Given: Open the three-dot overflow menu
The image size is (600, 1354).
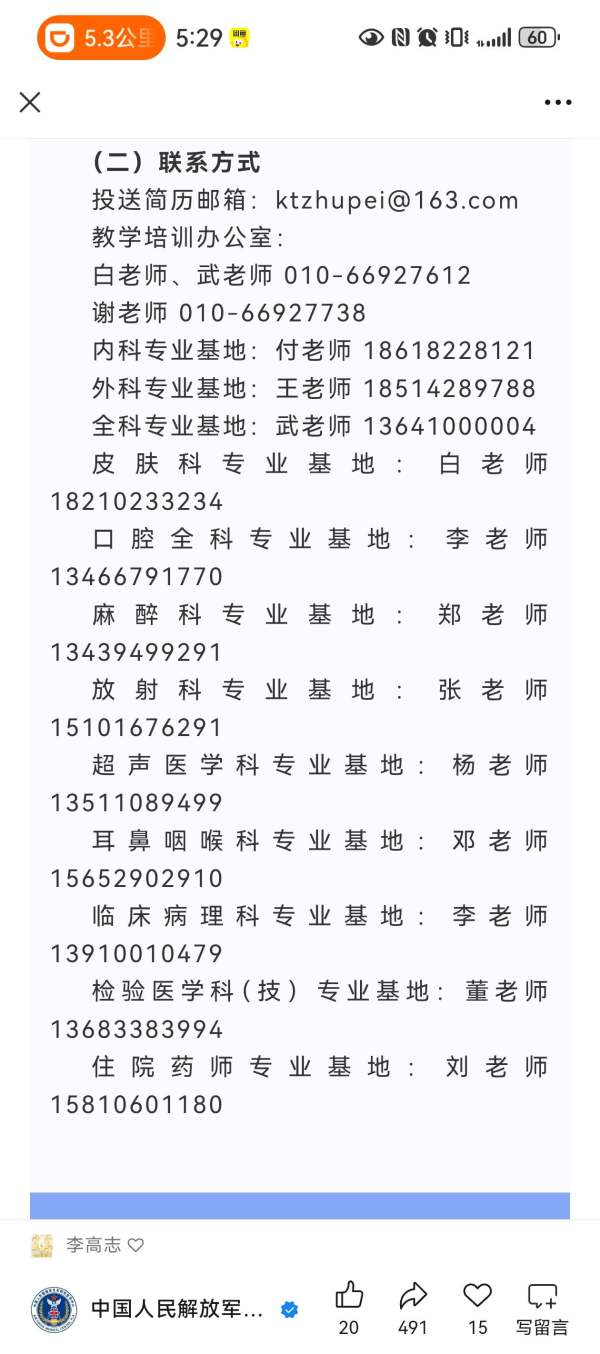Looking at the screenshot, I should pyautogui.click(x=558, y=102).
